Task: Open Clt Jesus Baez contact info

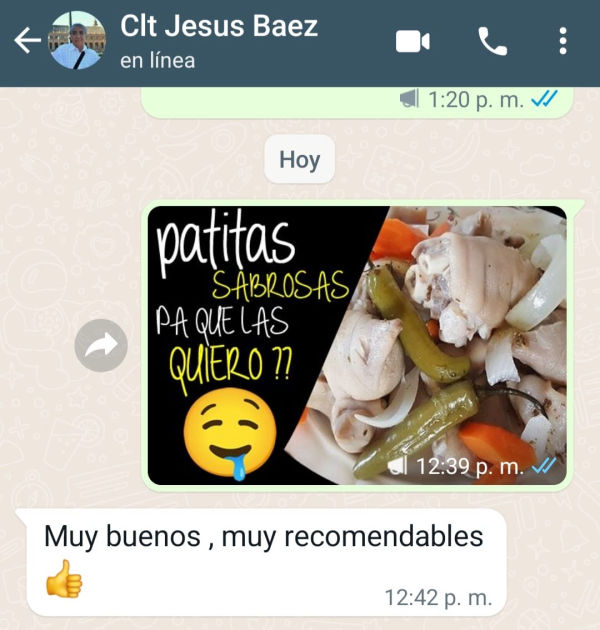Action: click(218, 40)
